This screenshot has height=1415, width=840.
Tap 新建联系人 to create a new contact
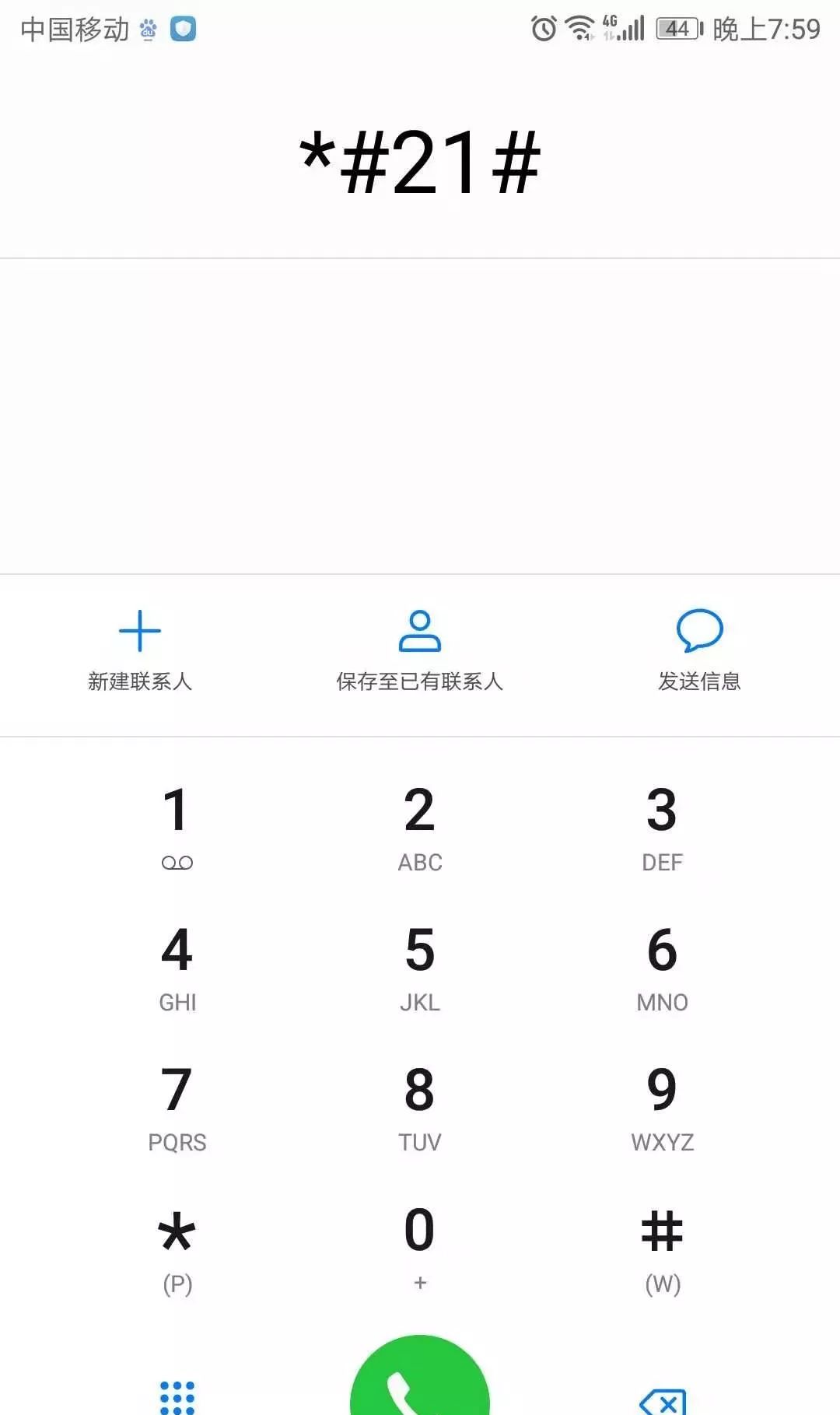(x=140, y=651)
